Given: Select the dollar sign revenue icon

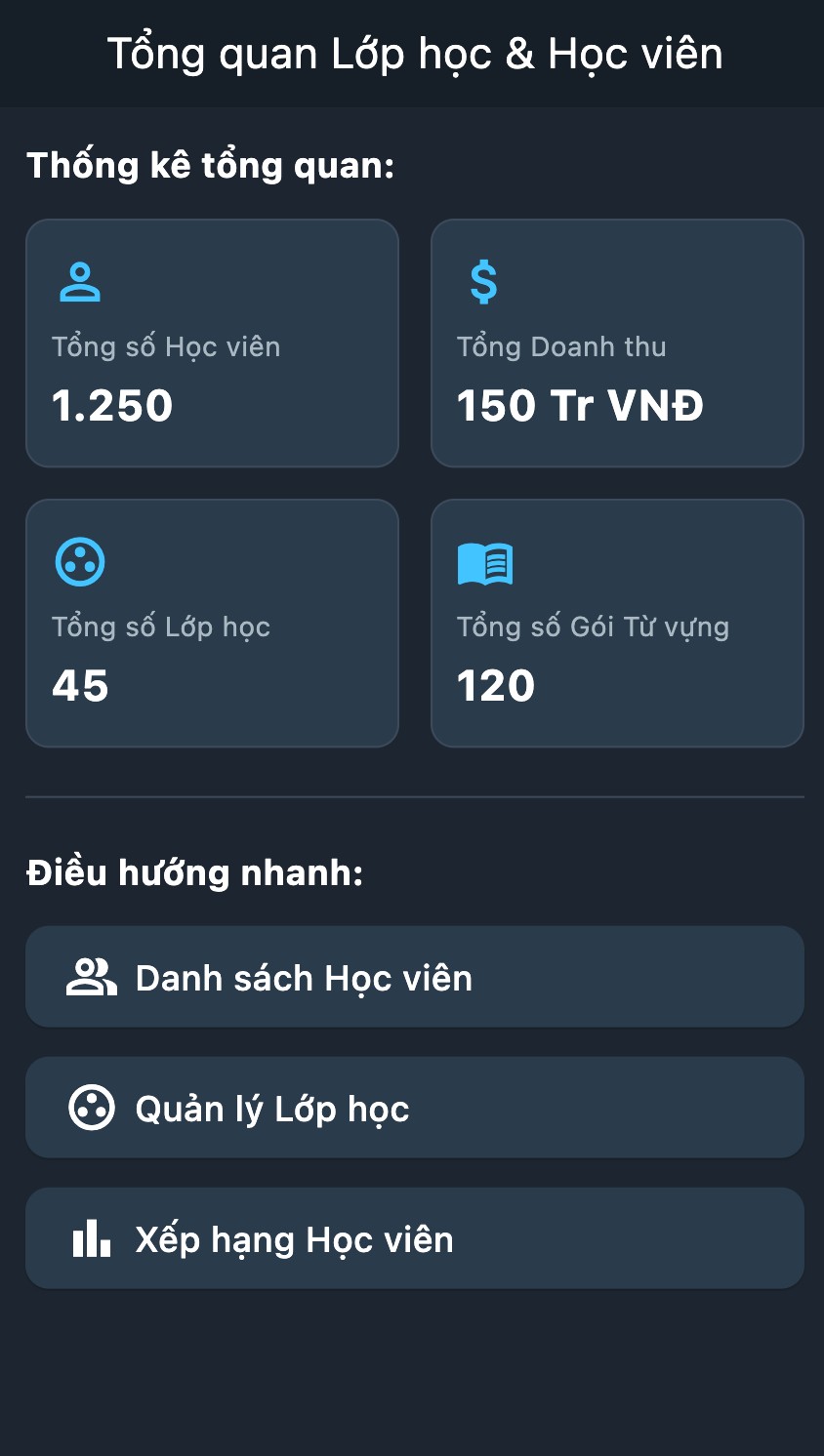Looking at the screenshot, I should click(482, 282).
